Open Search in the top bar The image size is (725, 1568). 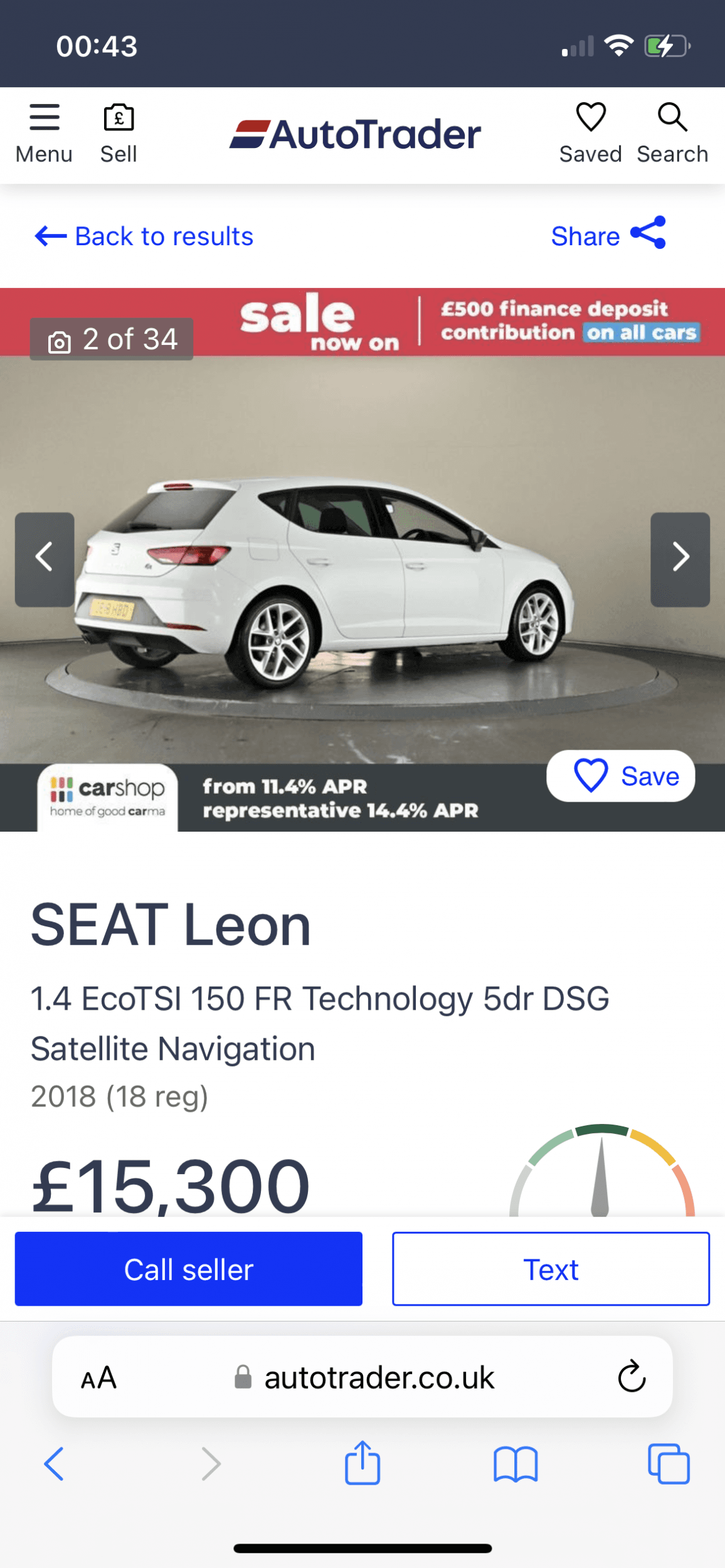(x=672, y=134)
